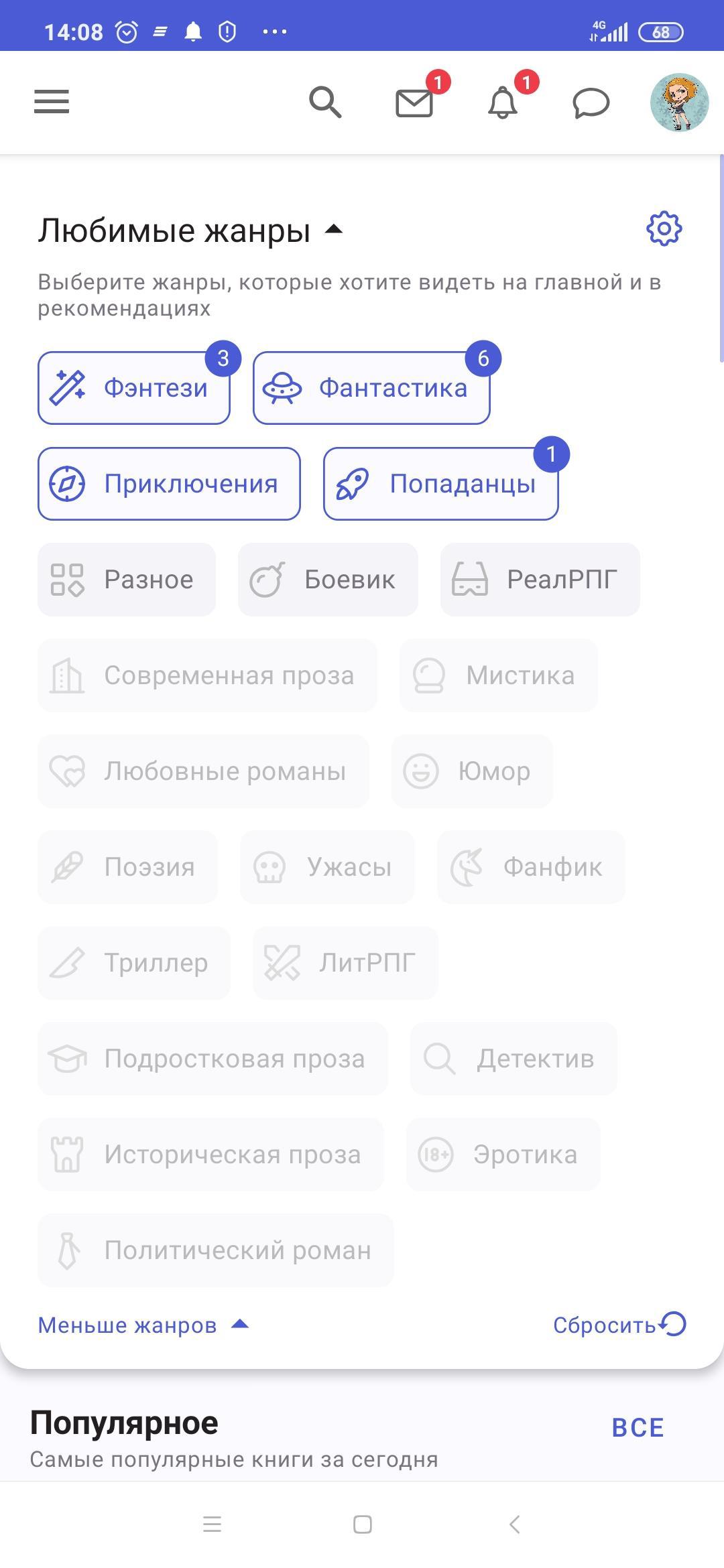Collapse the Любимые жанры section
Viewport: 724px width, 1568px height.
[333, 231]
